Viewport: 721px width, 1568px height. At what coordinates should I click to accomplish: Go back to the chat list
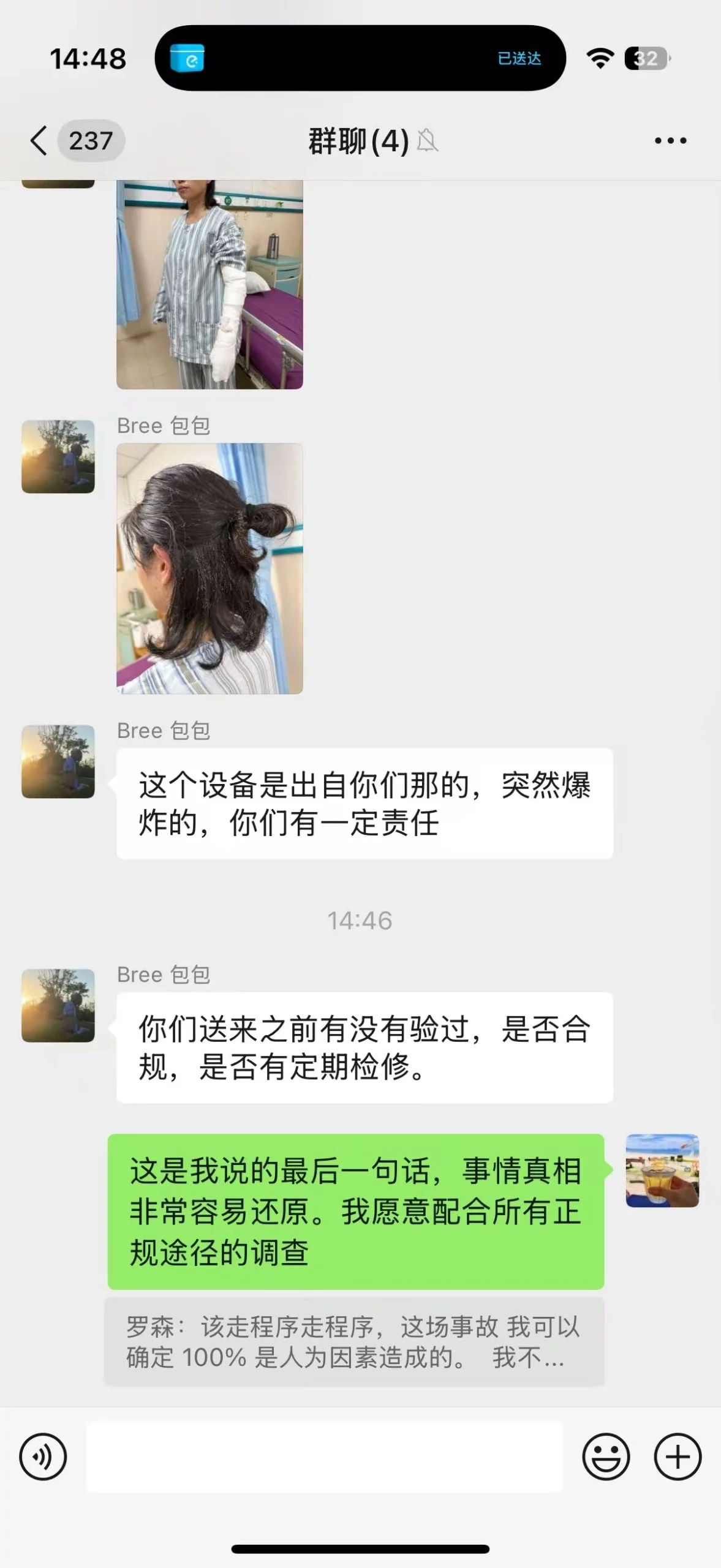pos(39,141)
